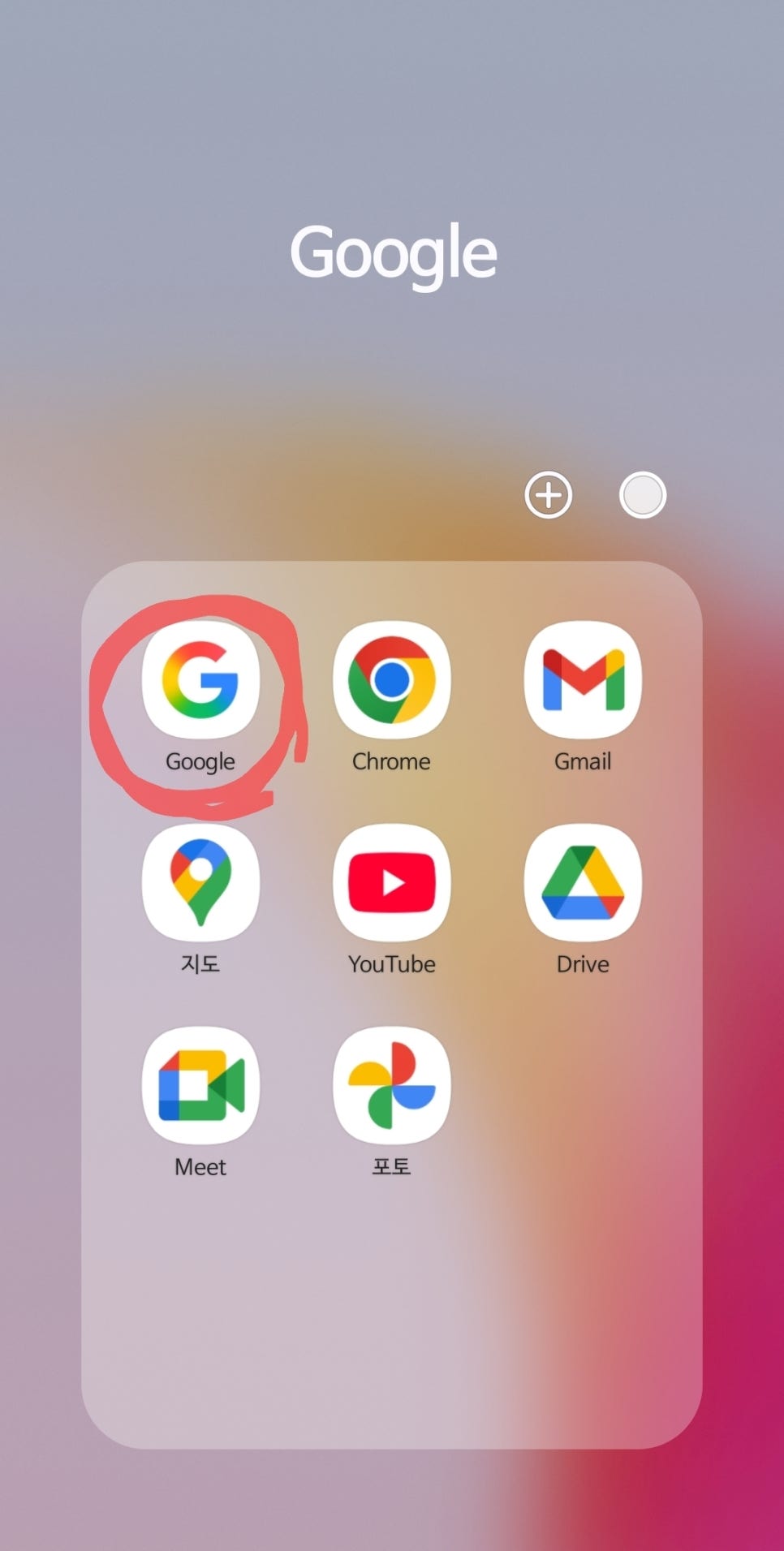The height and width of the screenshot is (1551, 784).
Task: Open the Google app
Action: point(200,680)
